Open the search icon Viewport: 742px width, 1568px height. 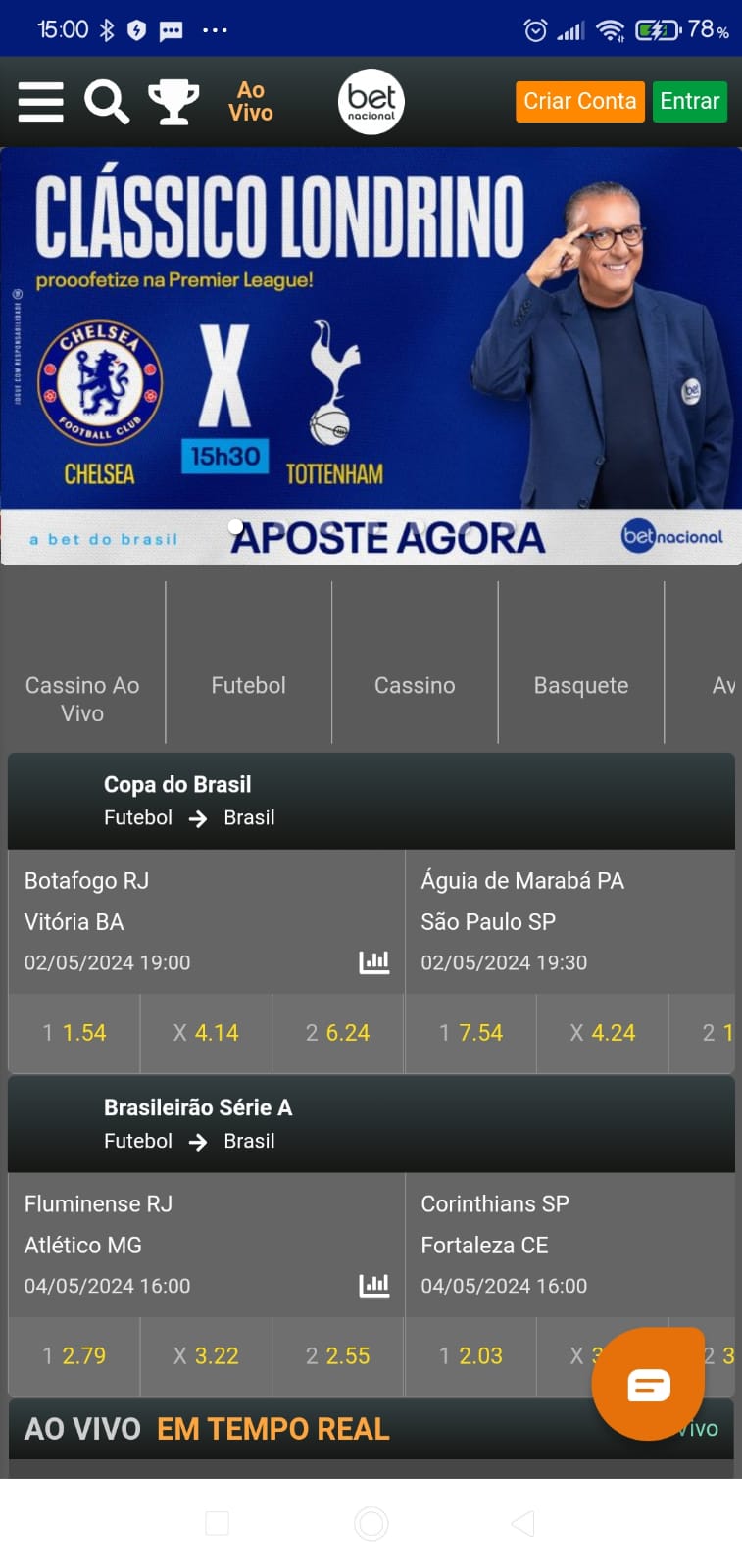click(106, 102)
